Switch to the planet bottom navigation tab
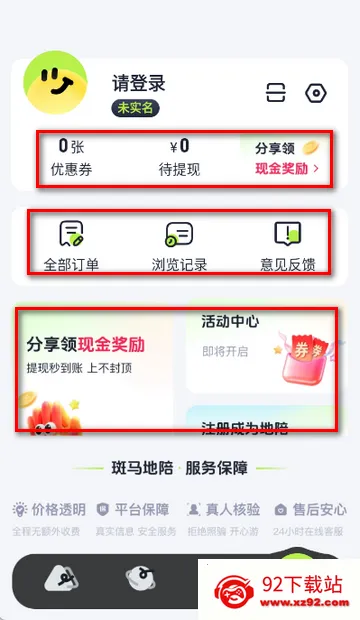 pyautogui.click(x=140, y=579)
